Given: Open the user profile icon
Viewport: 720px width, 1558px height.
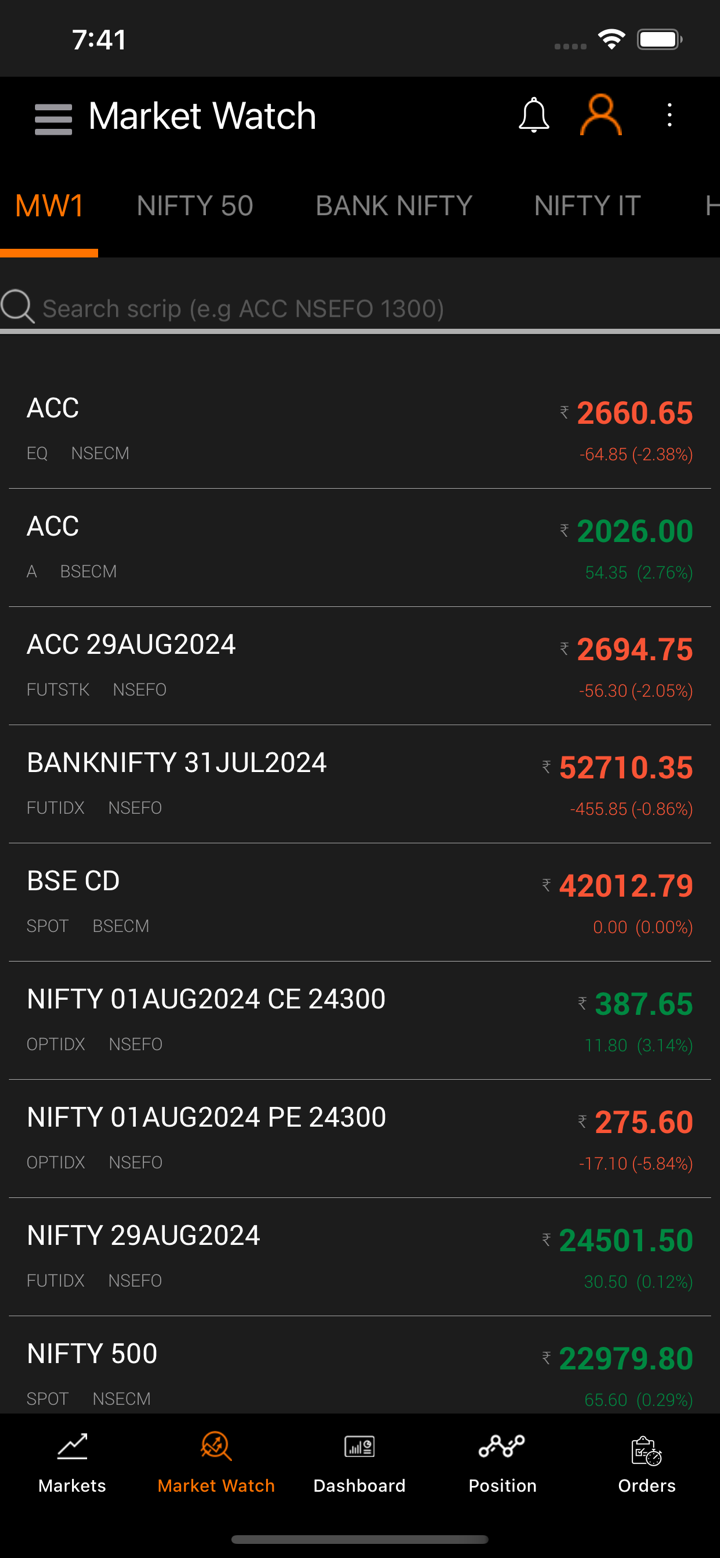Looking at the screenshot, I should click(600, 116).
